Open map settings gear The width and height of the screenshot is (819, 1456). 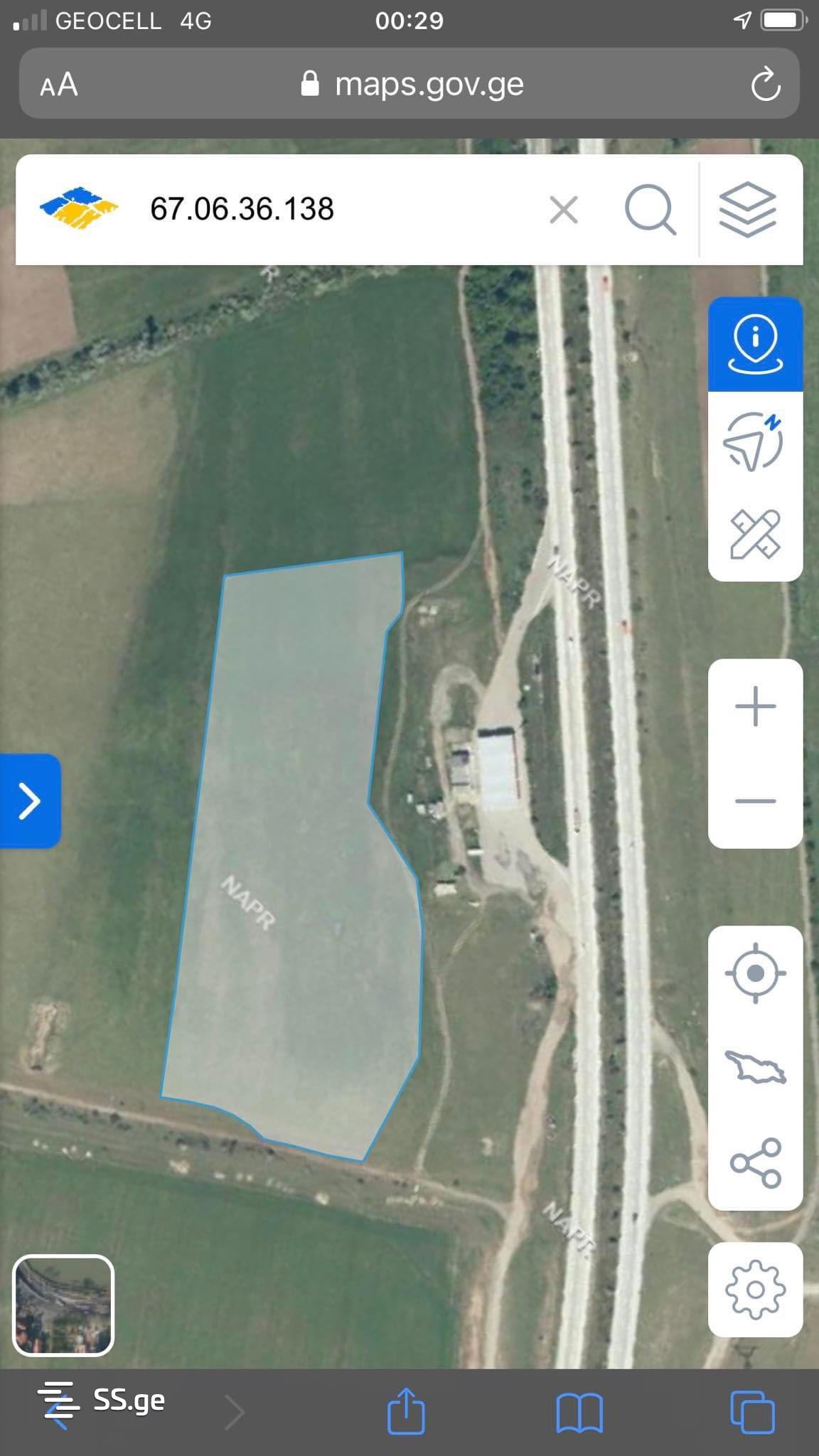point(755,1290)
